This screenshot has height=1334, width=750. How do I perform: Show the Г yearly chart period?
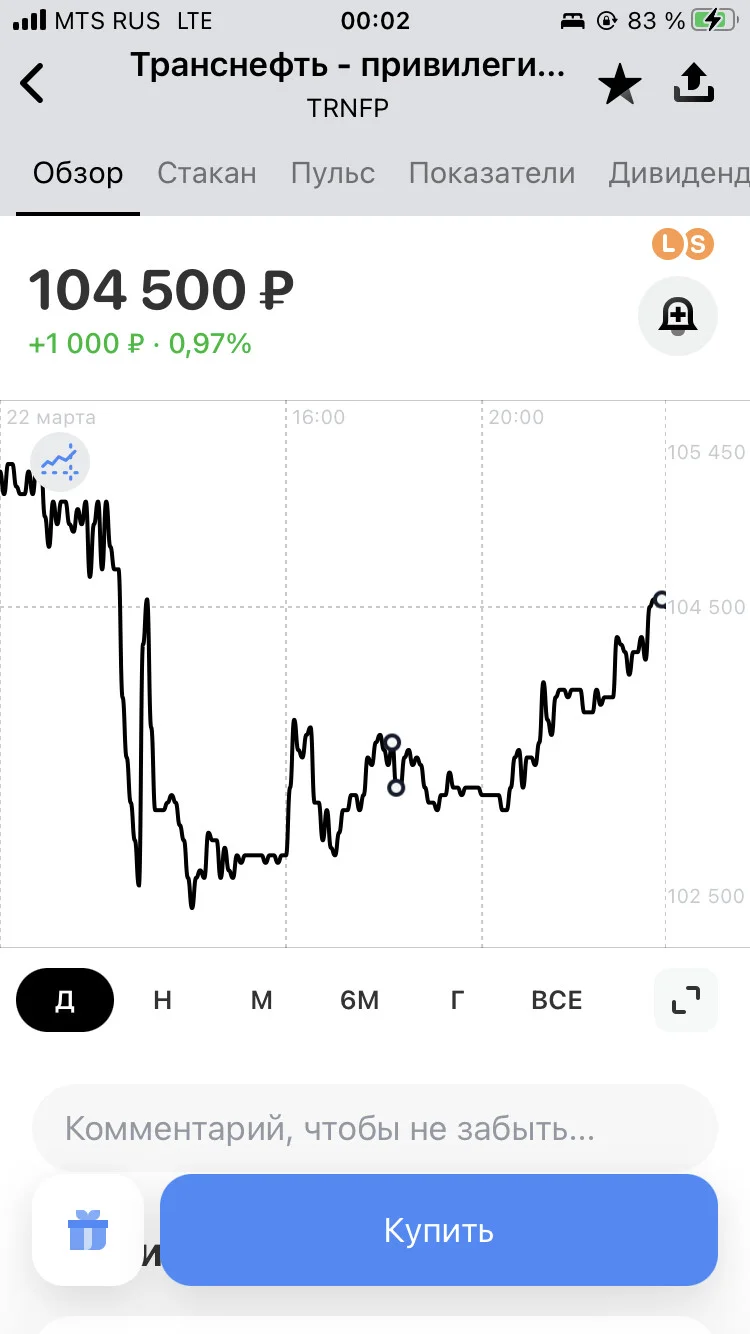click(457, 1000)
